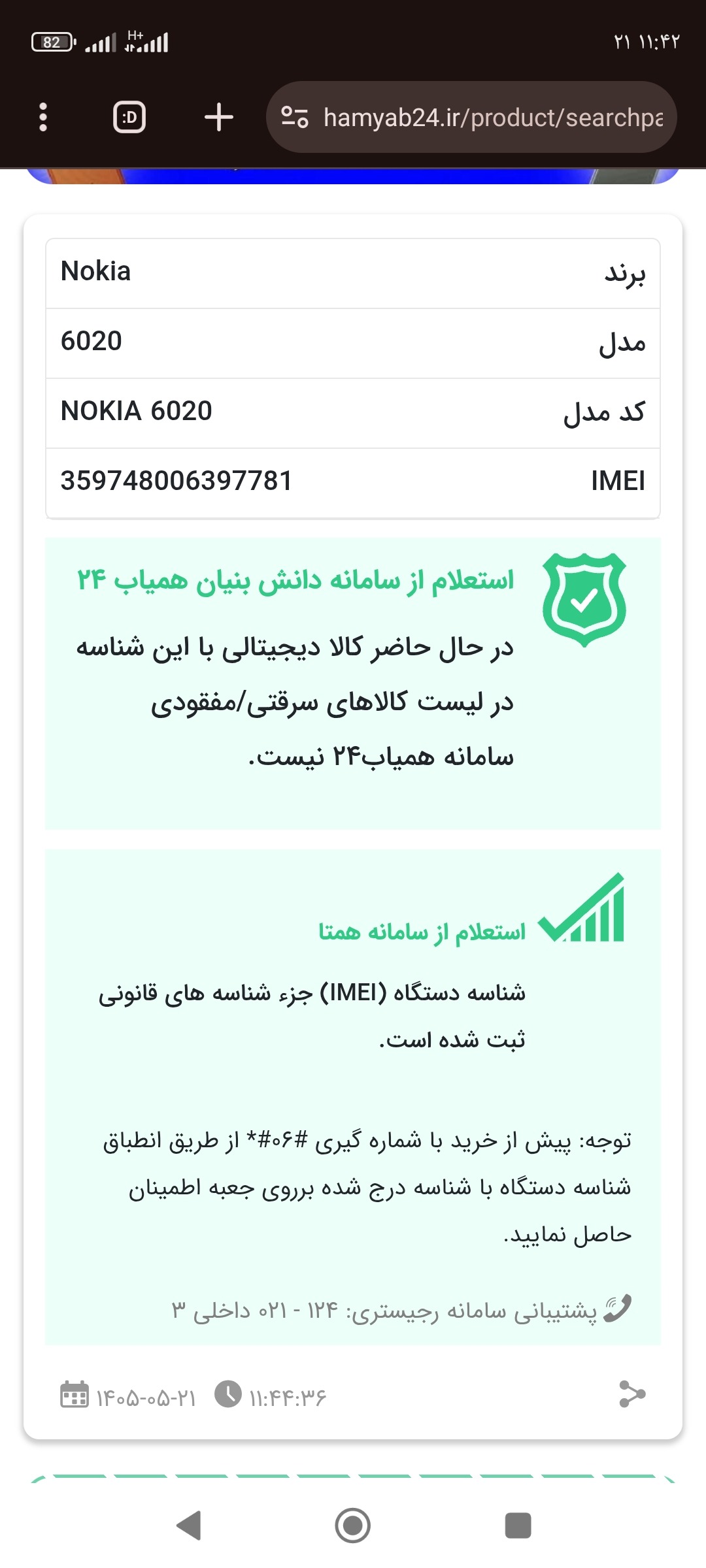
Task: Share the IMEI inquiry result
Action: (x=632, y=1394)
